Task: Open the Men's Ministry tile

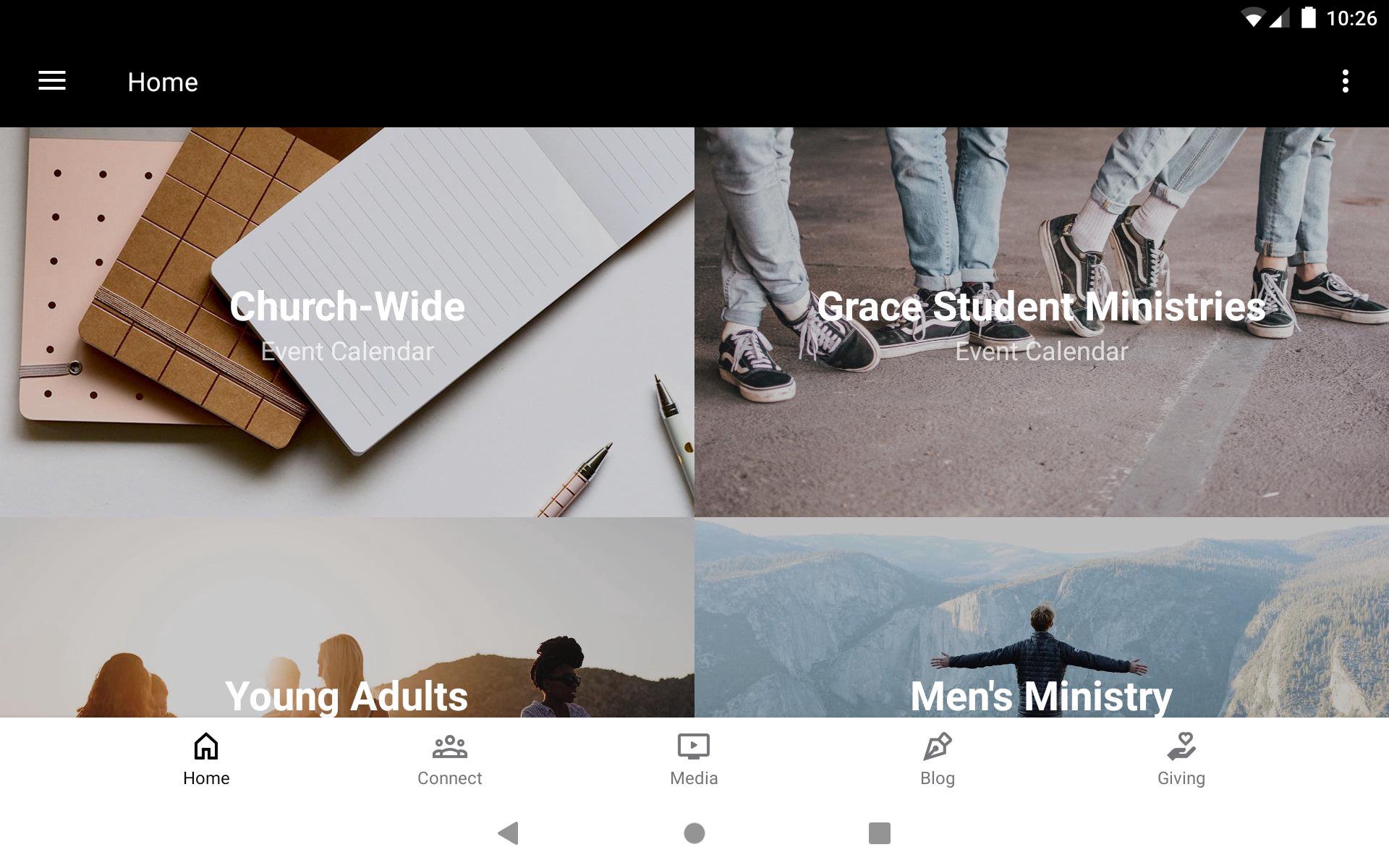Action: point(1041,651)
